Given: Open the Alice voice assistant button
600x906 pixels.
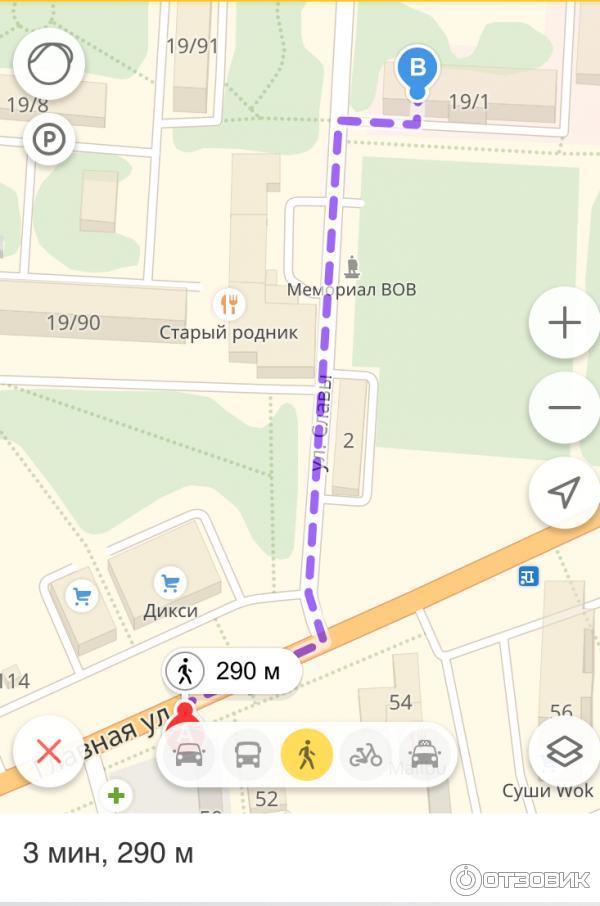Looking at the screenshot, I should 49,64.
